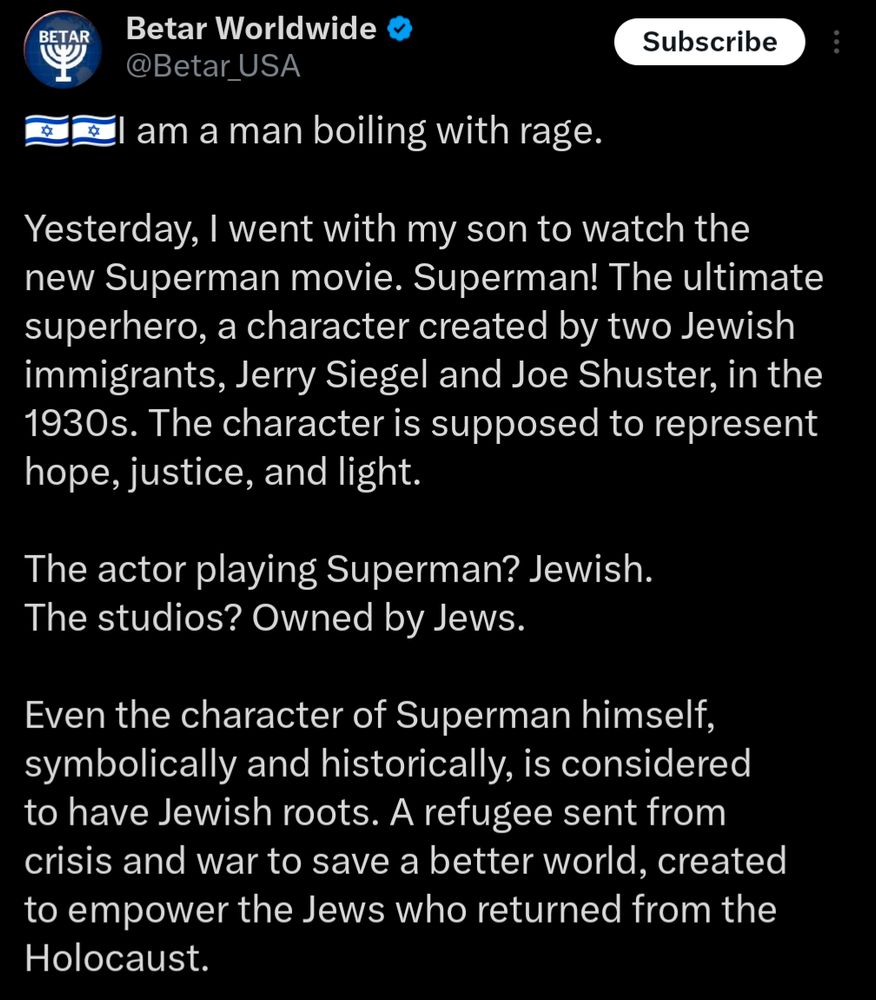Open the post's overflow menu
876x1000 pixels.
coord(836,42)
